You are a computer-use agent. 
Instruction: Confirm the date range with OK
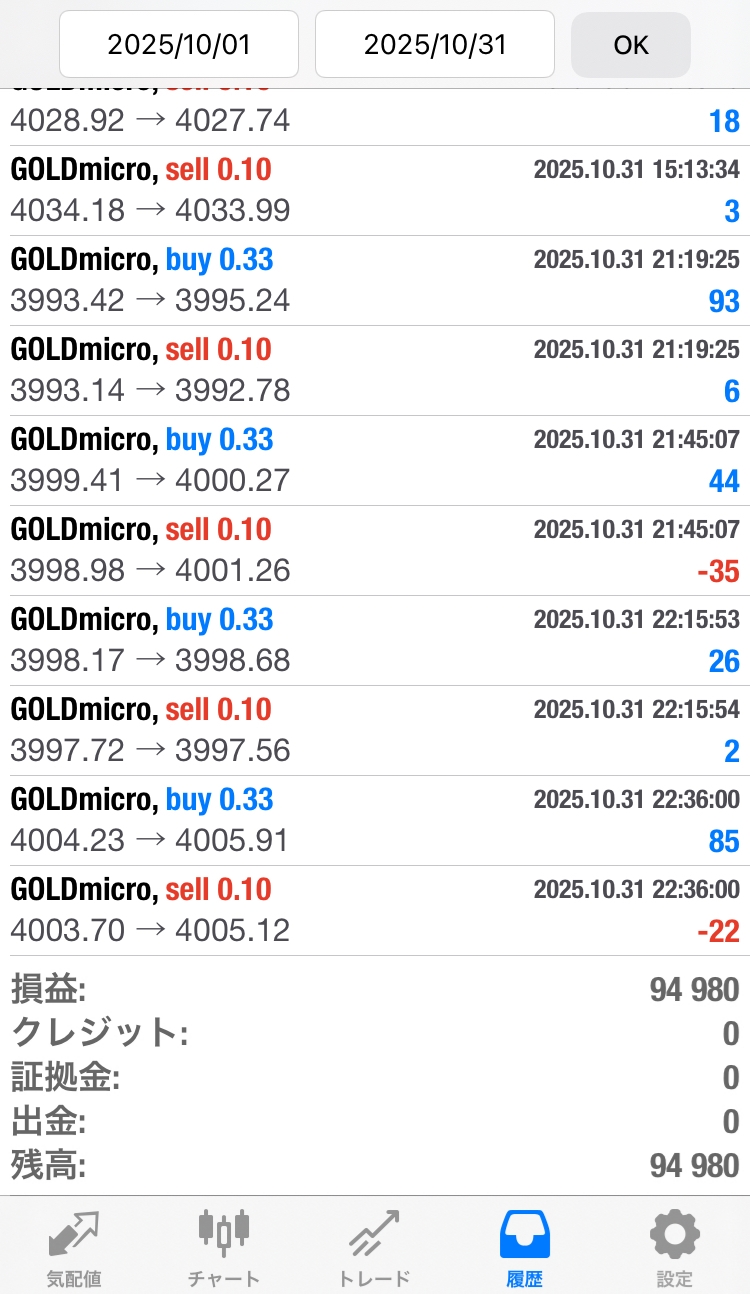(631, 45)
